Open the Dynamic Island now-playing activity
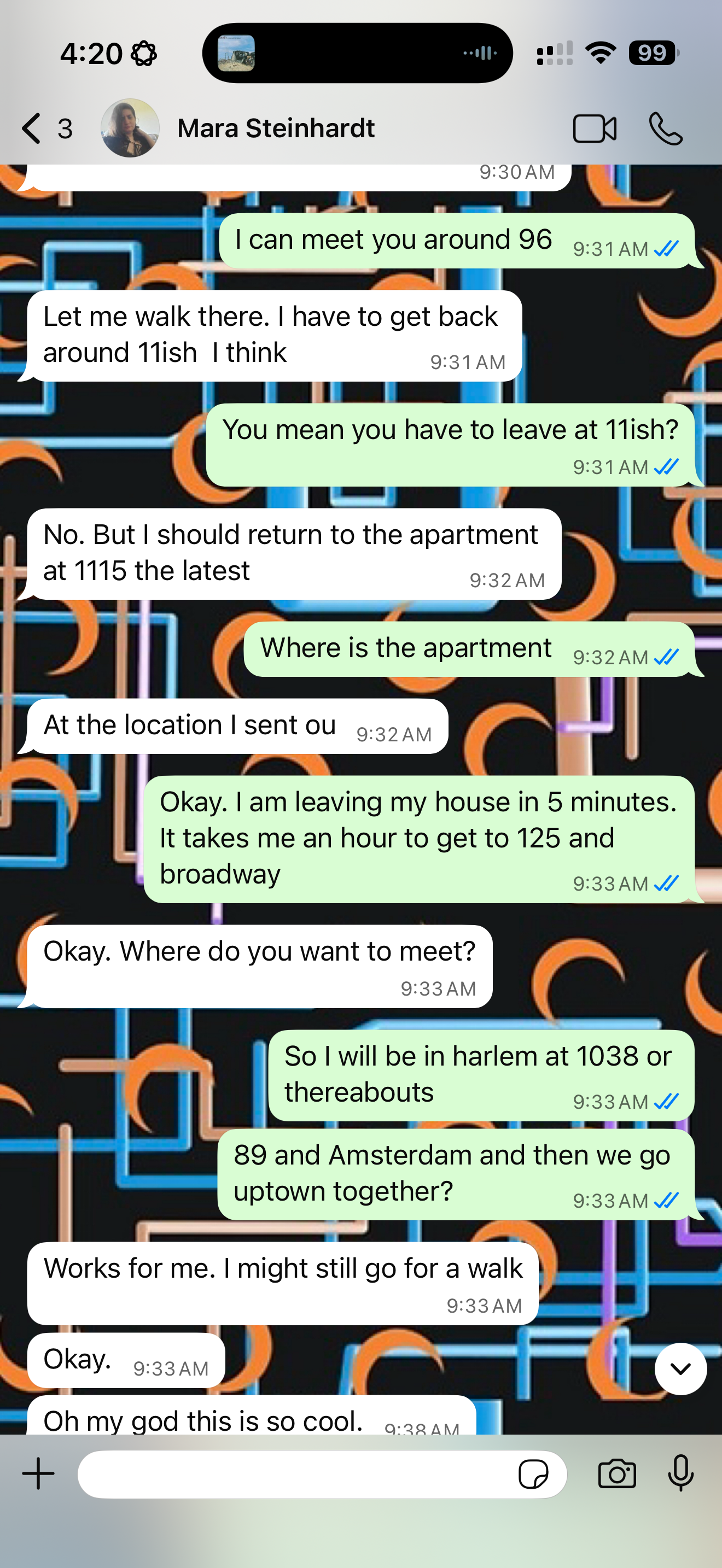The height and width of the screenshot is (1568, 722). [357, 53]
